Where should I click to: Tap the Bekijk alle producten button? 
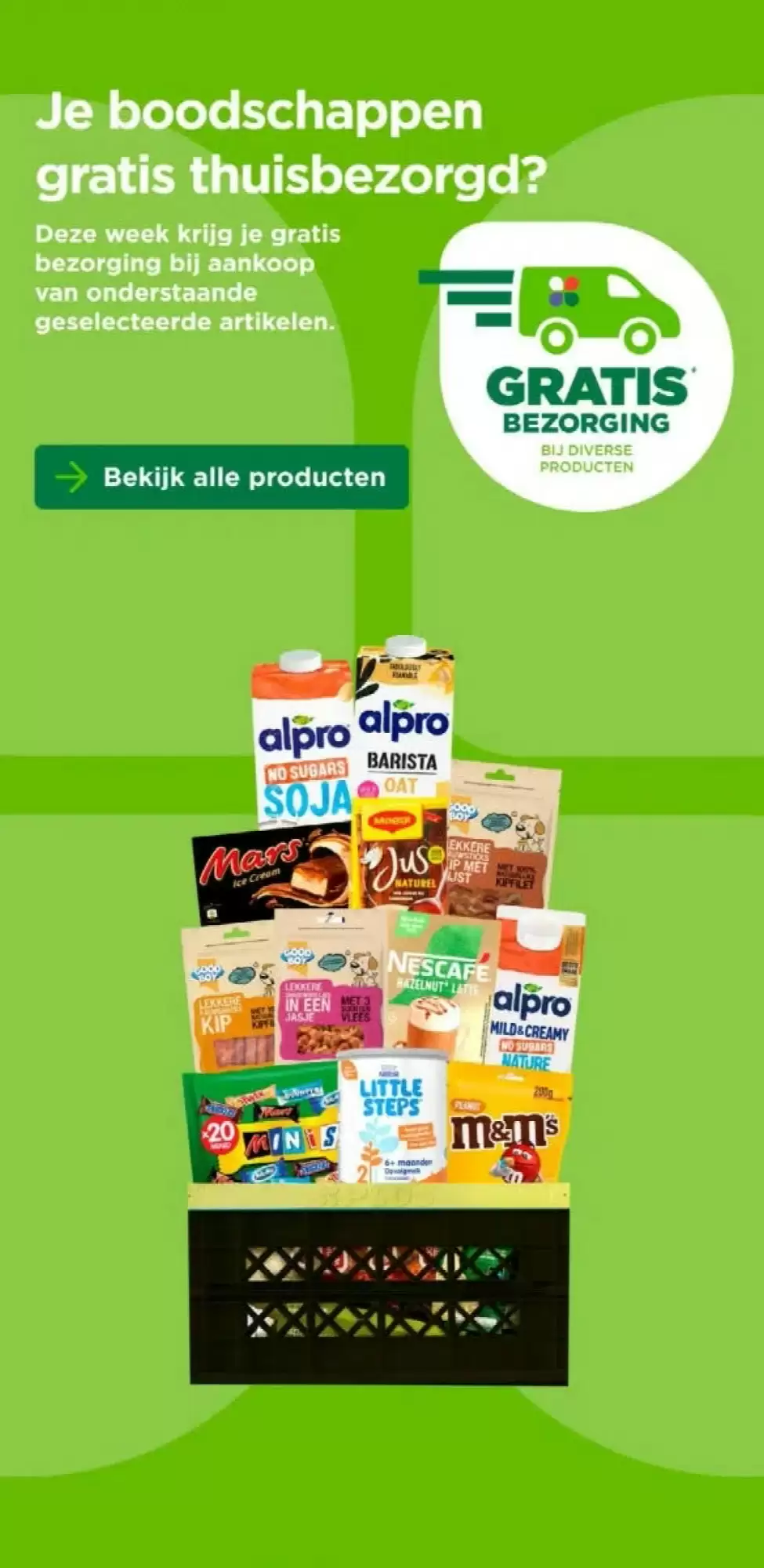[222, 477]
